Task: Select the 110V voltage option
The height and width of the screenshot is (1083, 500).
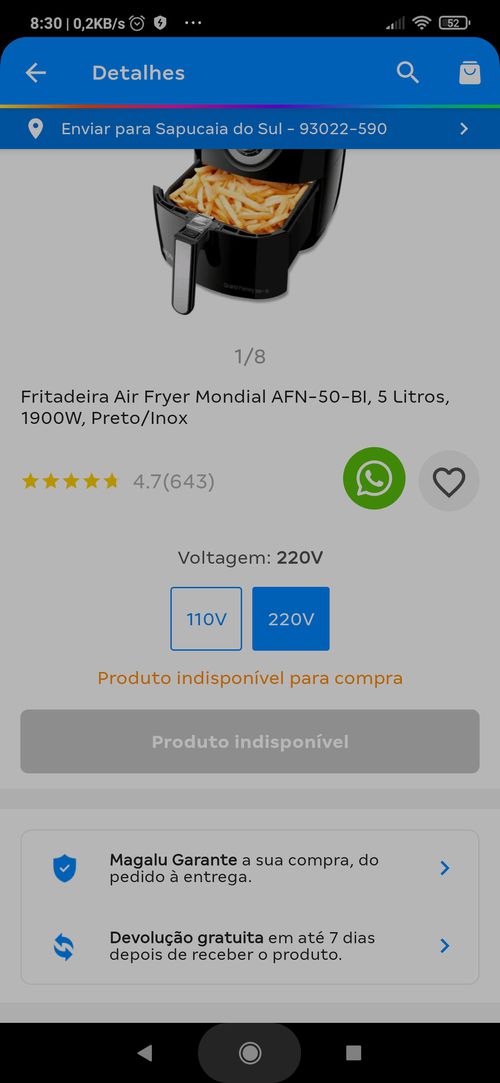Action: point(206,619)
